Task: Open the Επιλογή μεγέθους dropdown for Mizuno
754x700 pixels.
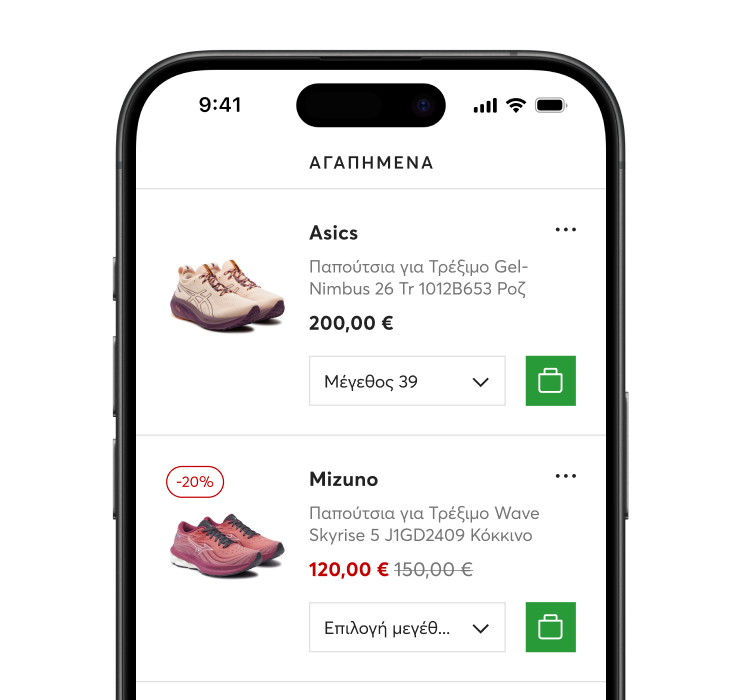Action: 407,627
